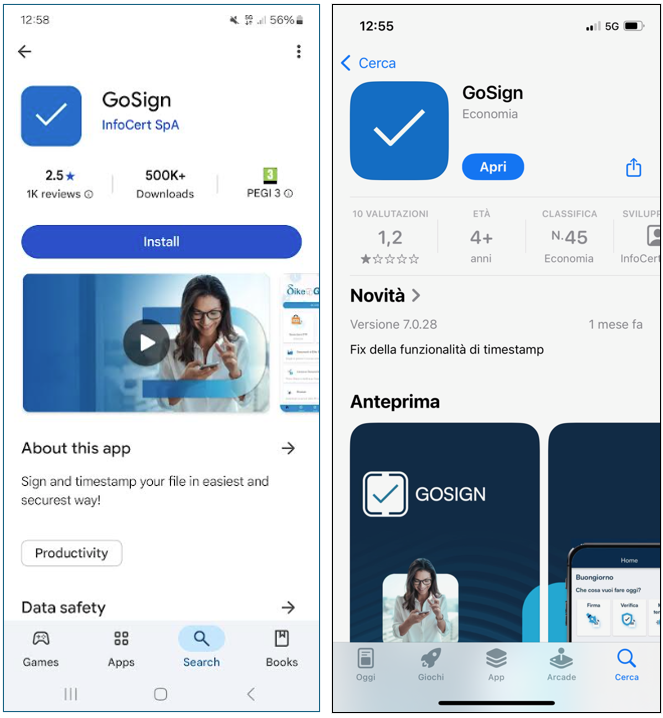Go back using the Play Store arrow
Image resolution: width=663 pixels, height=718 pixels.
25,52
